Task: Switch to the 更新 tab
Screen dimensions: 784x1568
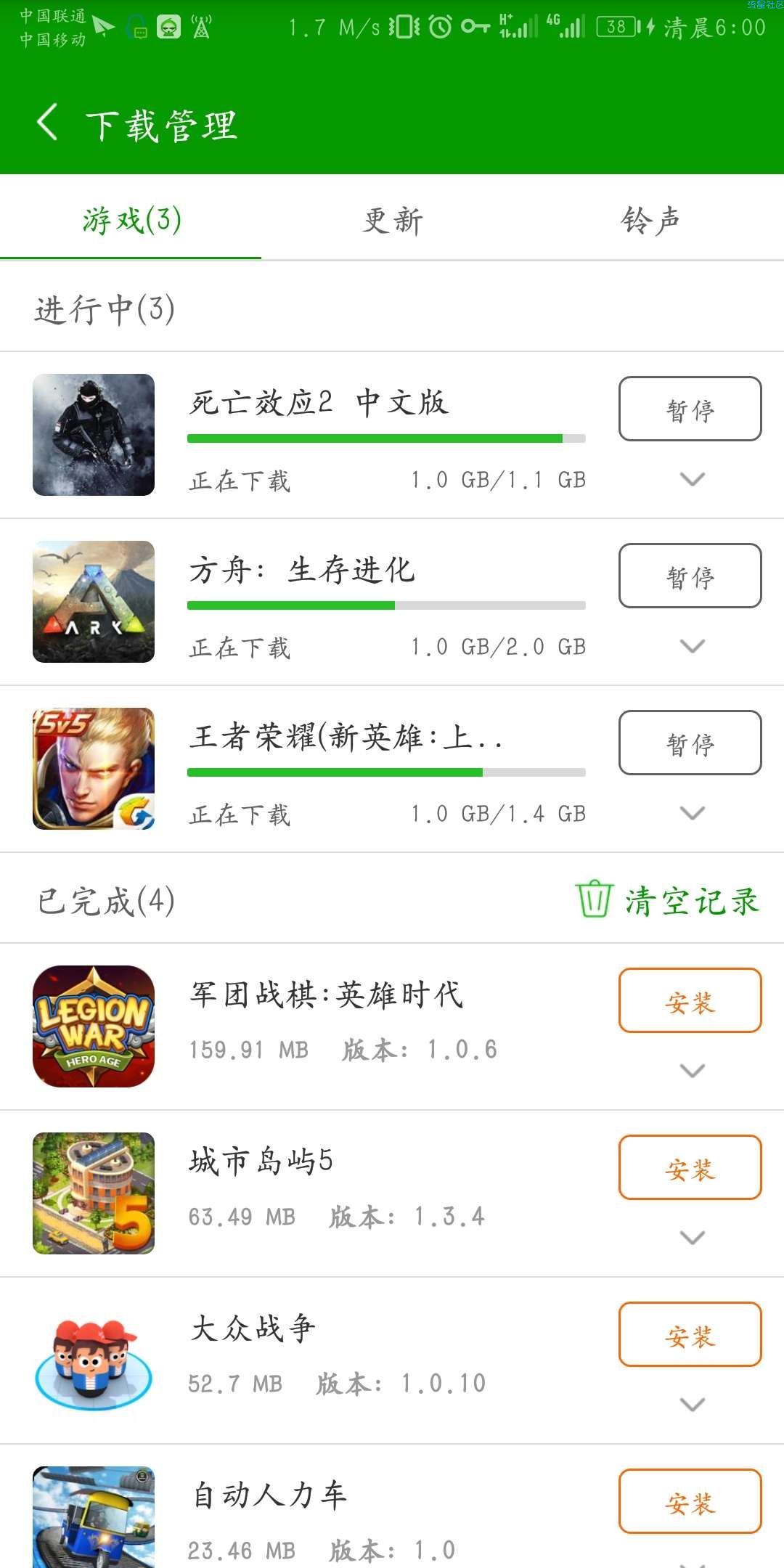Action: [x=392, y=220]
